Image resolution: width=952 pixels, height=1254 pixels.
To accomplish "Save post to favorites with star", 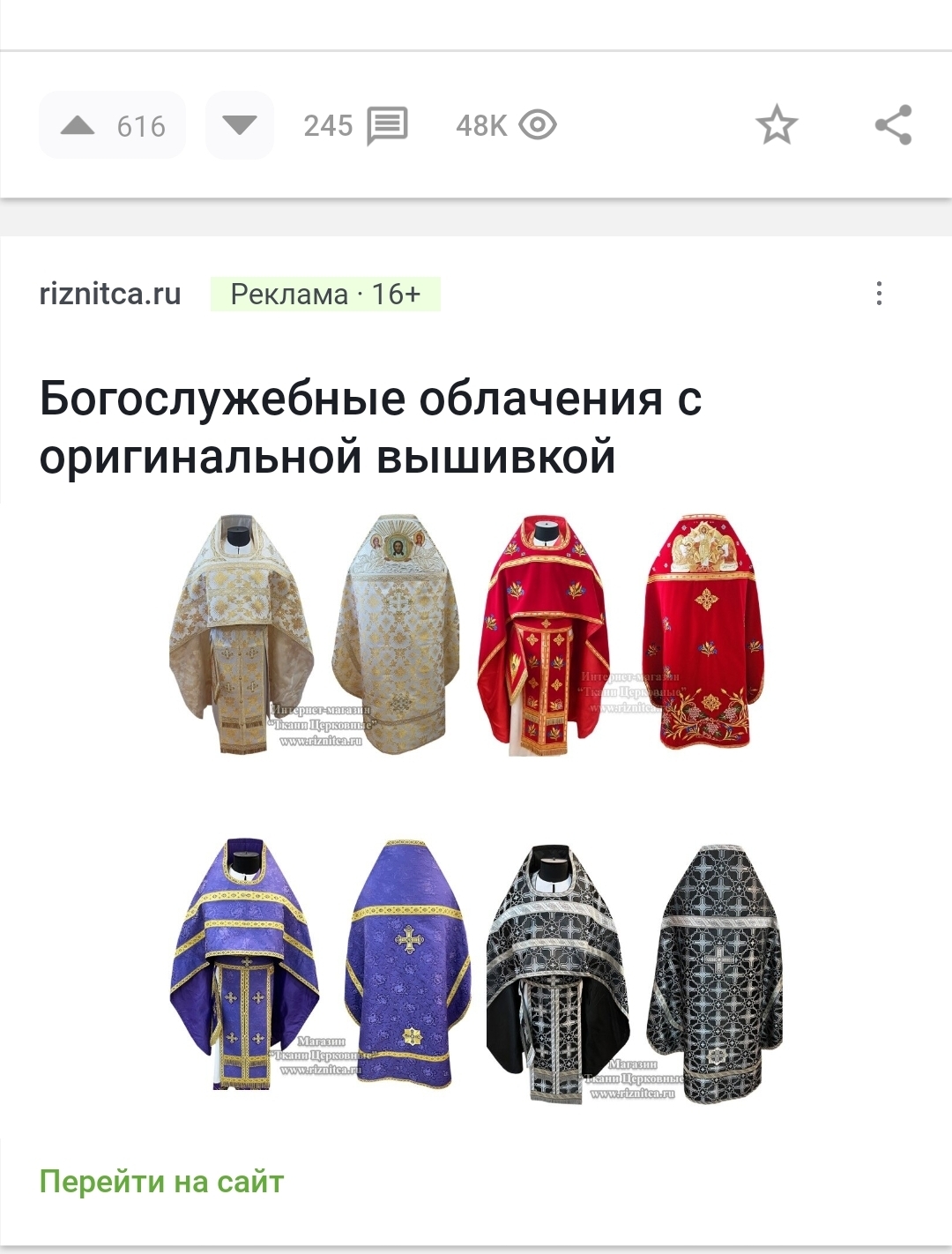I will (776, 125).
